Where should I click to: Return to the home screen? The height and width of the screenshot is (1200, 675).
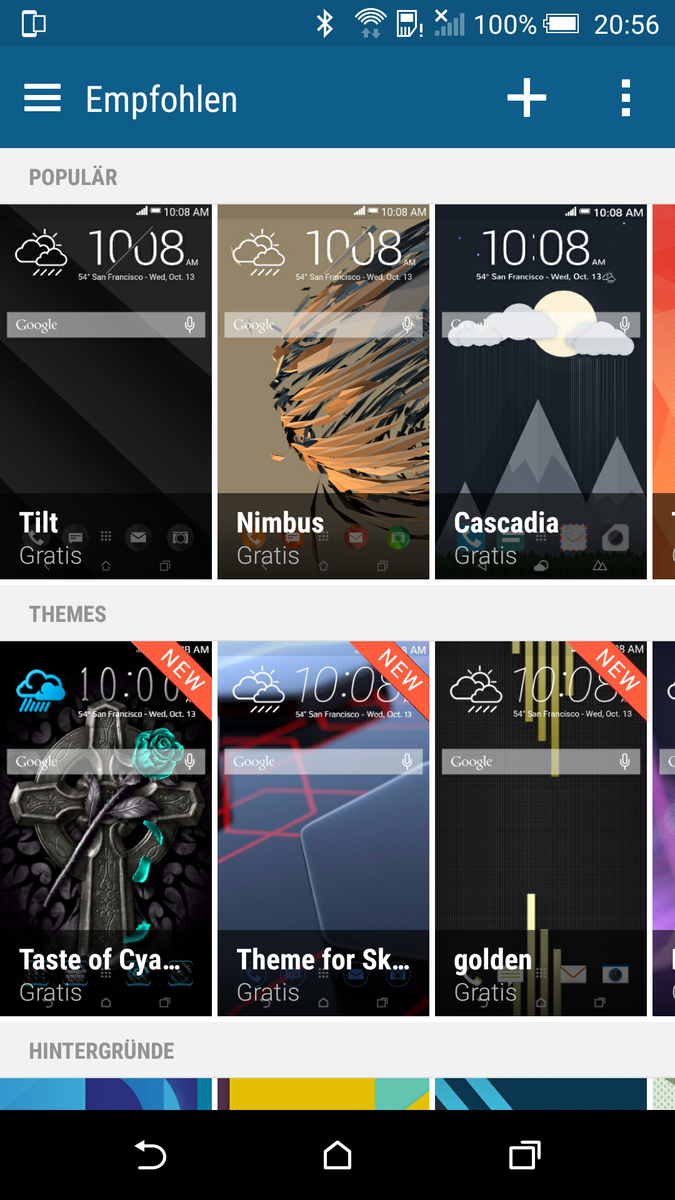338,1156
